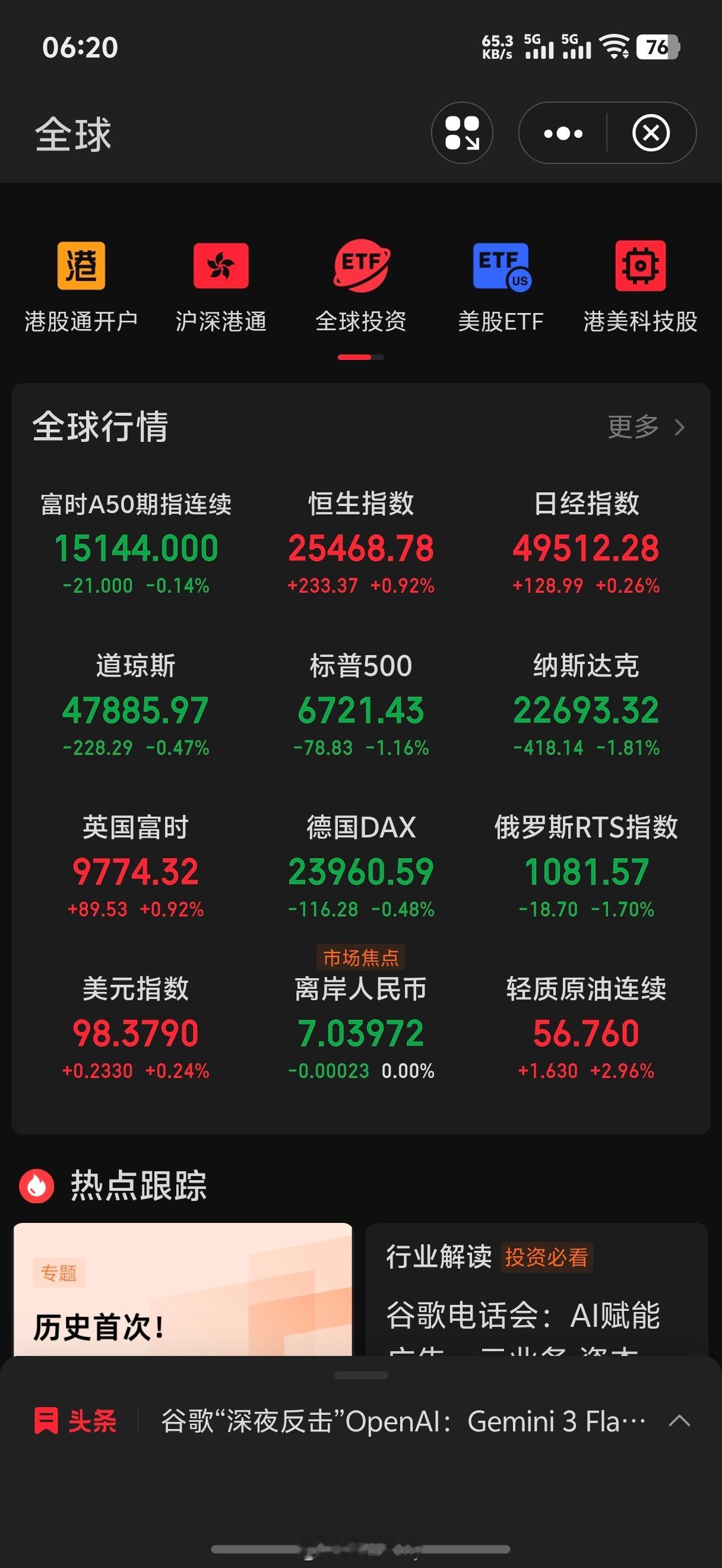722x1568 pixels.
Task: Expand 更多 to see all global markets
Action: [x=635, y=426]
